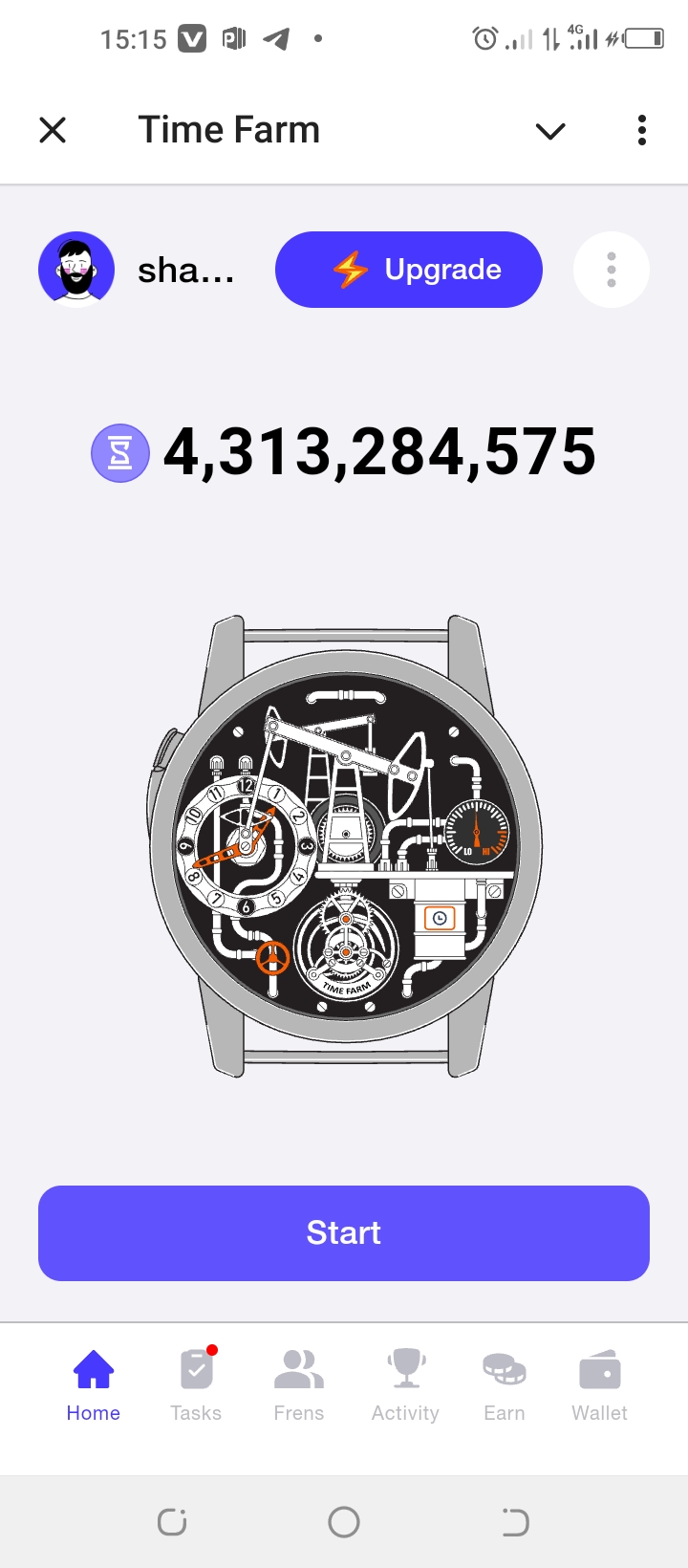This screenshot has width=688, height=1568.
Task: Open the top bar overflow menu
Action: coord(641,130)
